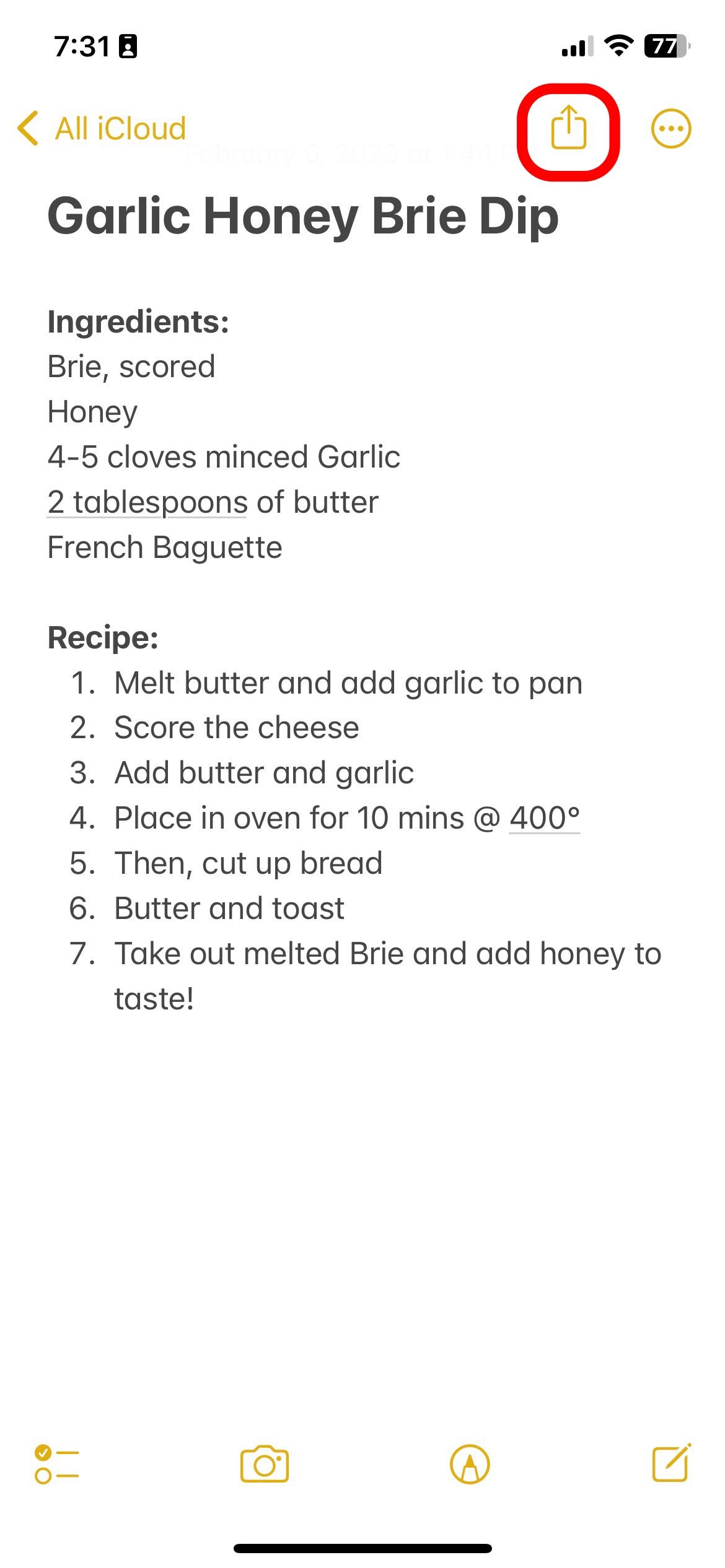Open the more options ellipsis menu

coord(671,129)
